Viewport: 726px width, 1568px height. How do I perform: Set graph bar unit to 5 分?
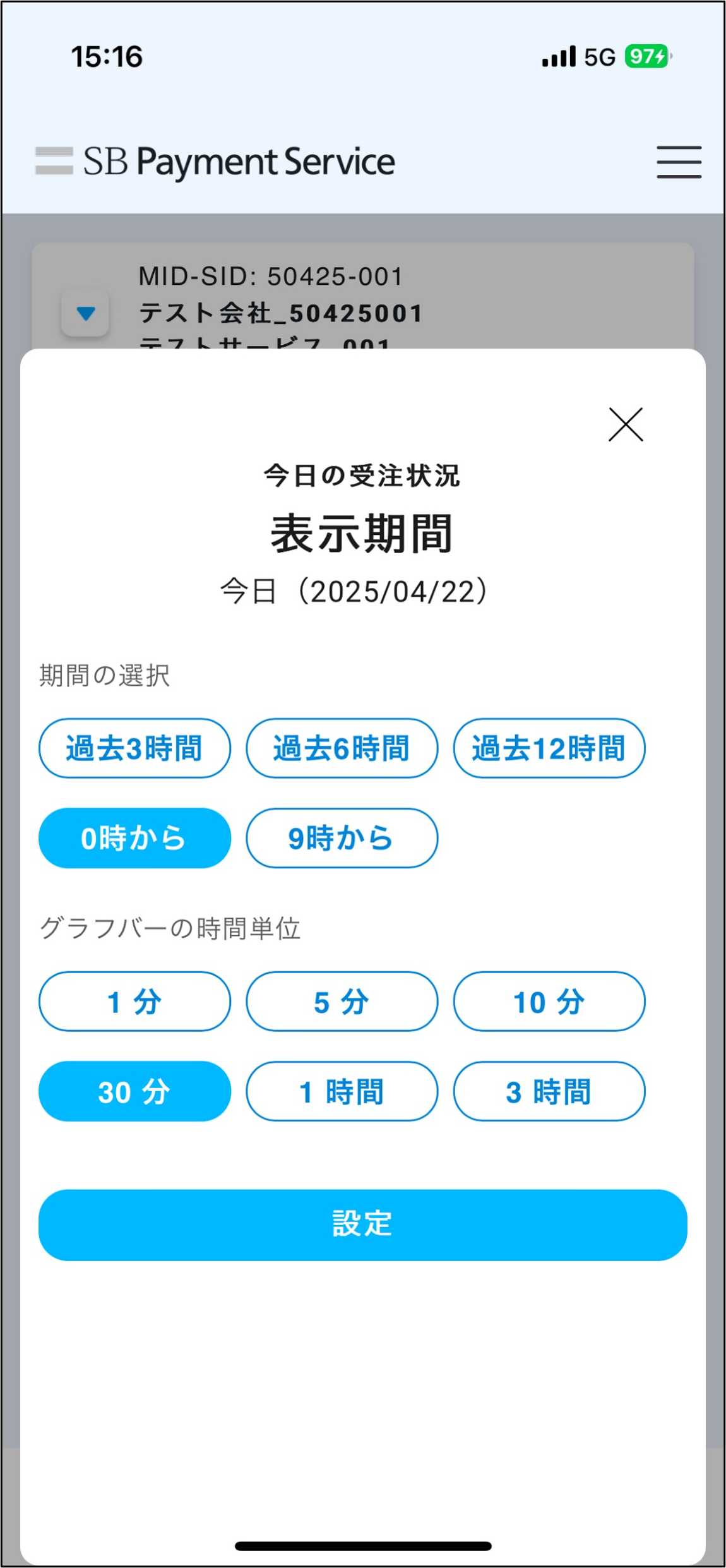[342, 1002]
